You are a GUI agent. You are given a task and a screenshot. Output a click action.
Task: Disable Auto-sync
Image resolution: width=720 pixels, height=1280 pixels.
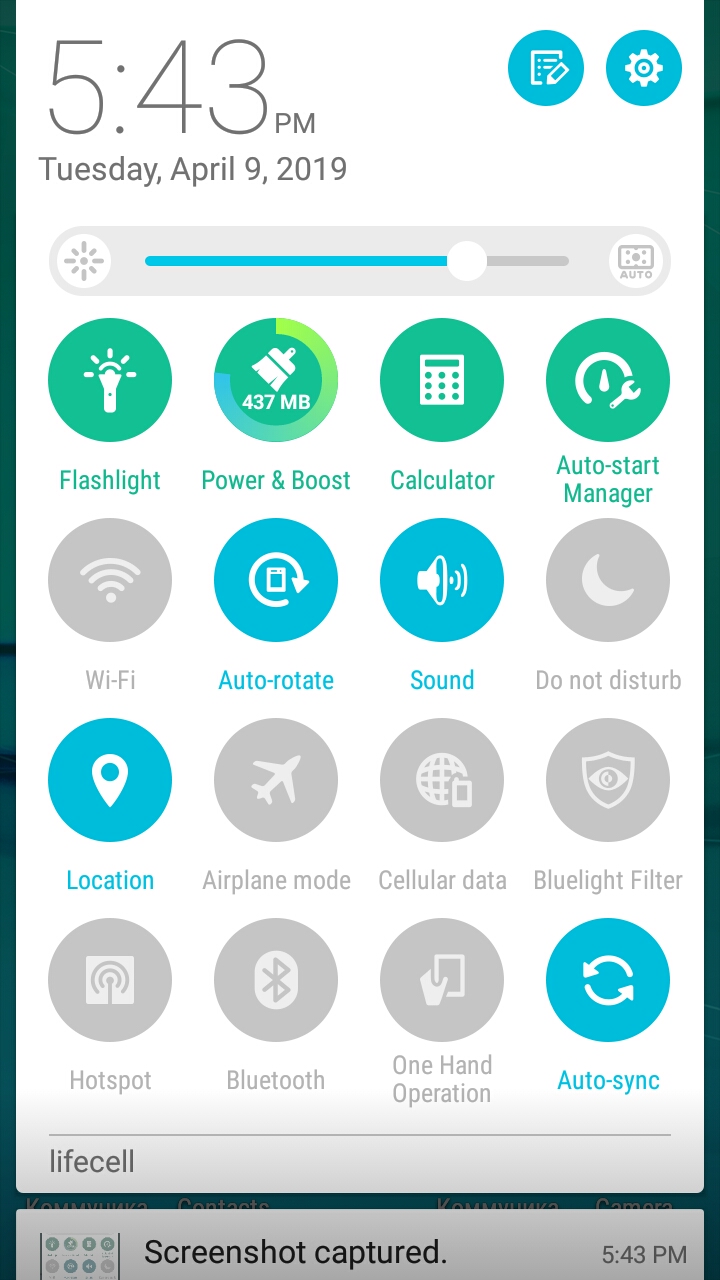(x=608, y=980)
